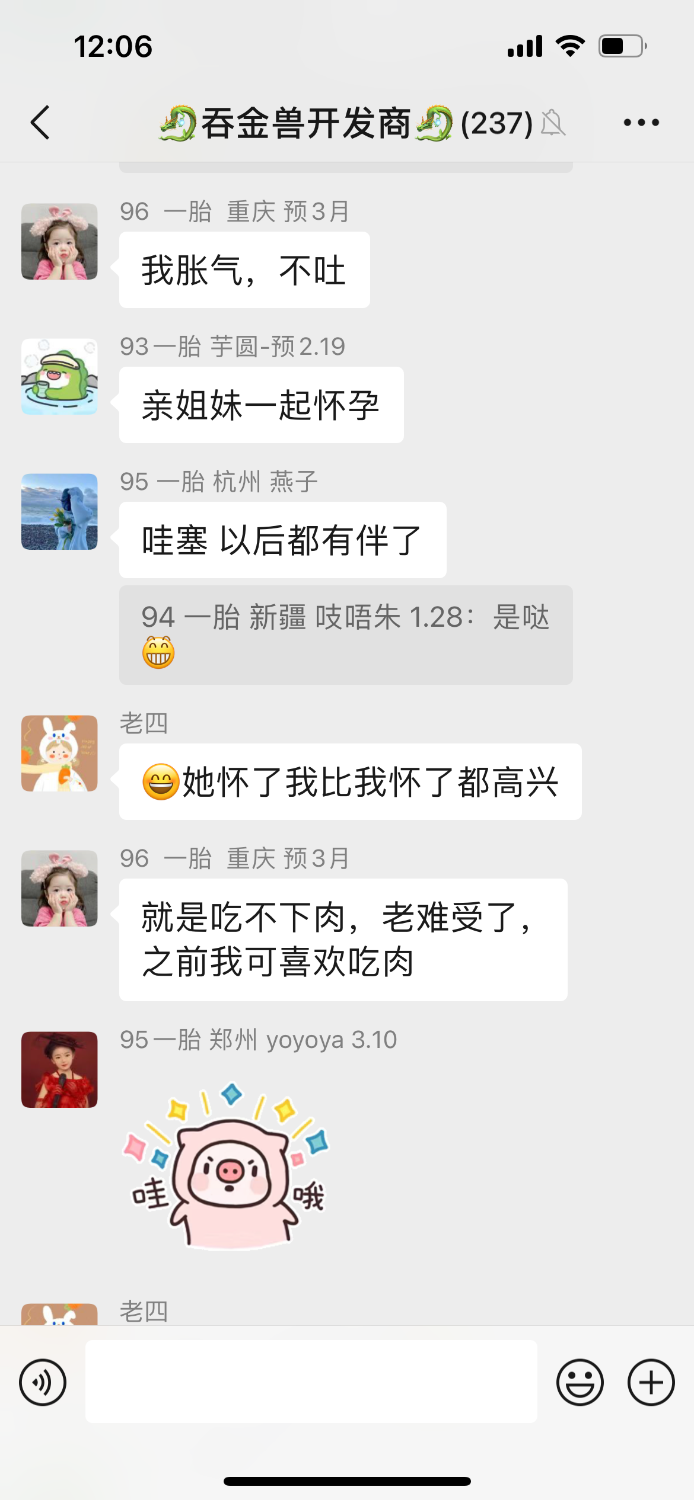
Task: Tap the quoted reply from 吱唔朱 1.28
Action: (345, 634)
